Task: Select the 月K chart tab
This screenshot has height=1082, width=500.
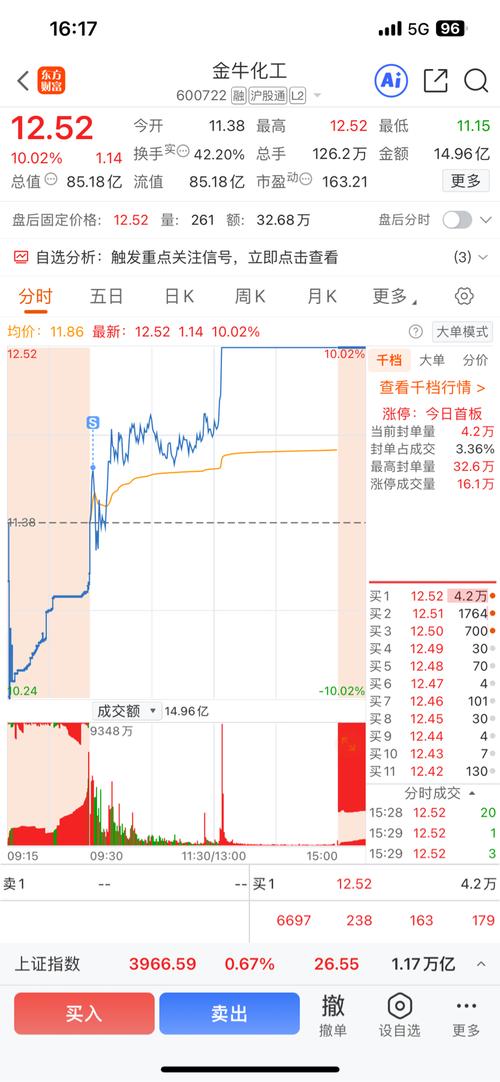Action: click(321, 297)
